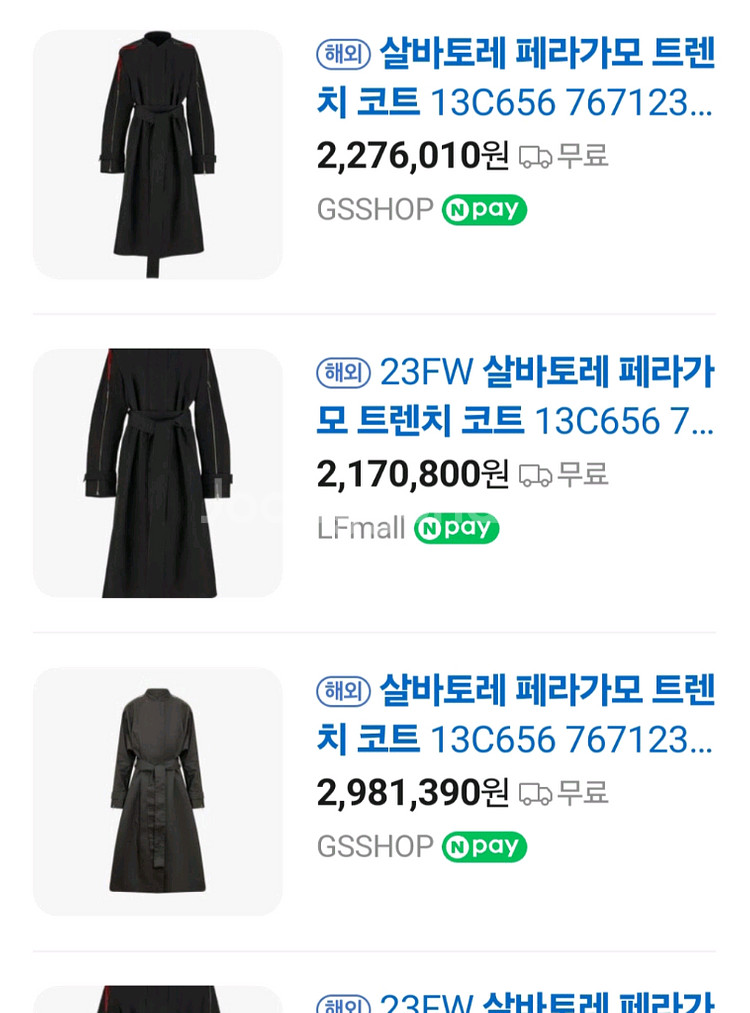Tap the coat image of the 2,981,390원 listing

158,791
